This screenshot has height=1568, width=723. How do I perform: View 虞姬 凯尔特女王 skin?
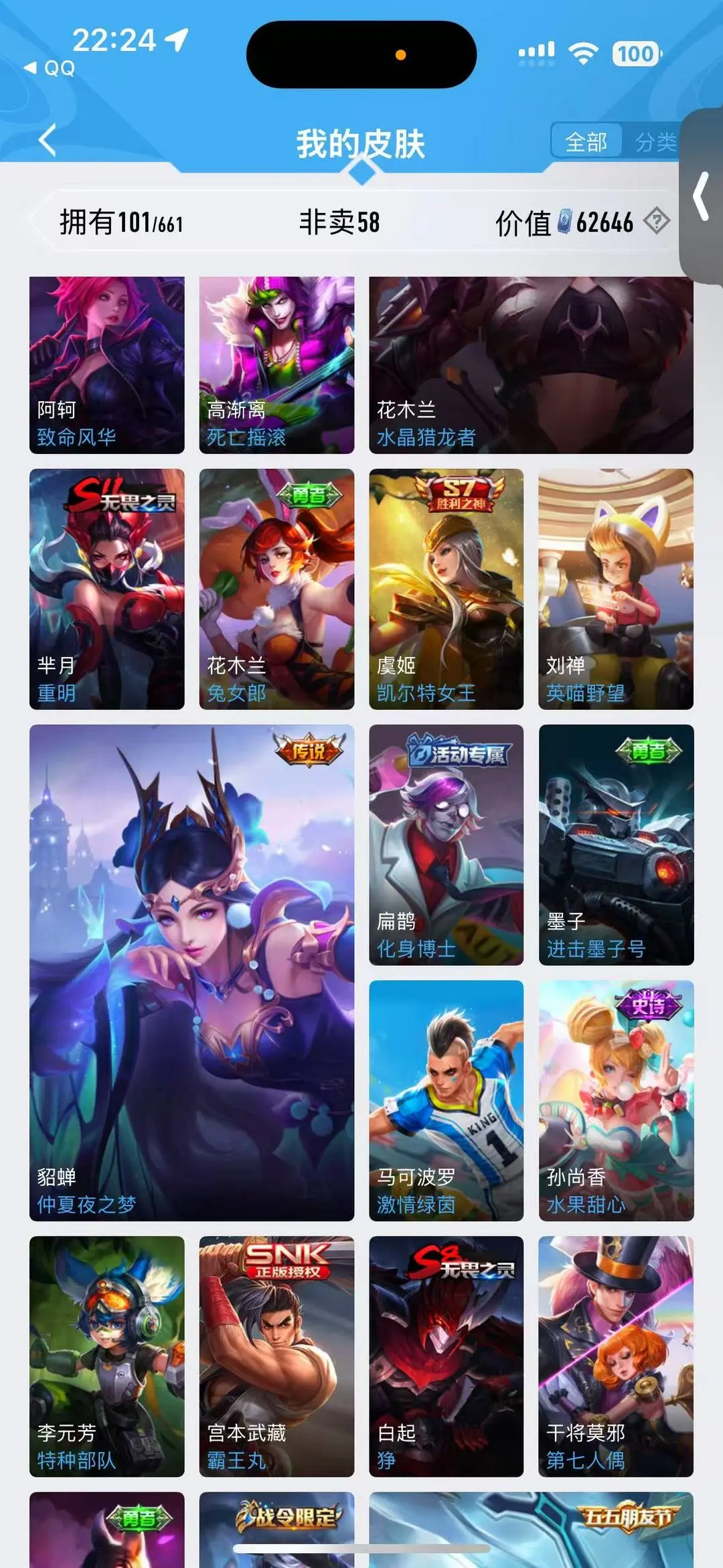(x=447, y=589)
